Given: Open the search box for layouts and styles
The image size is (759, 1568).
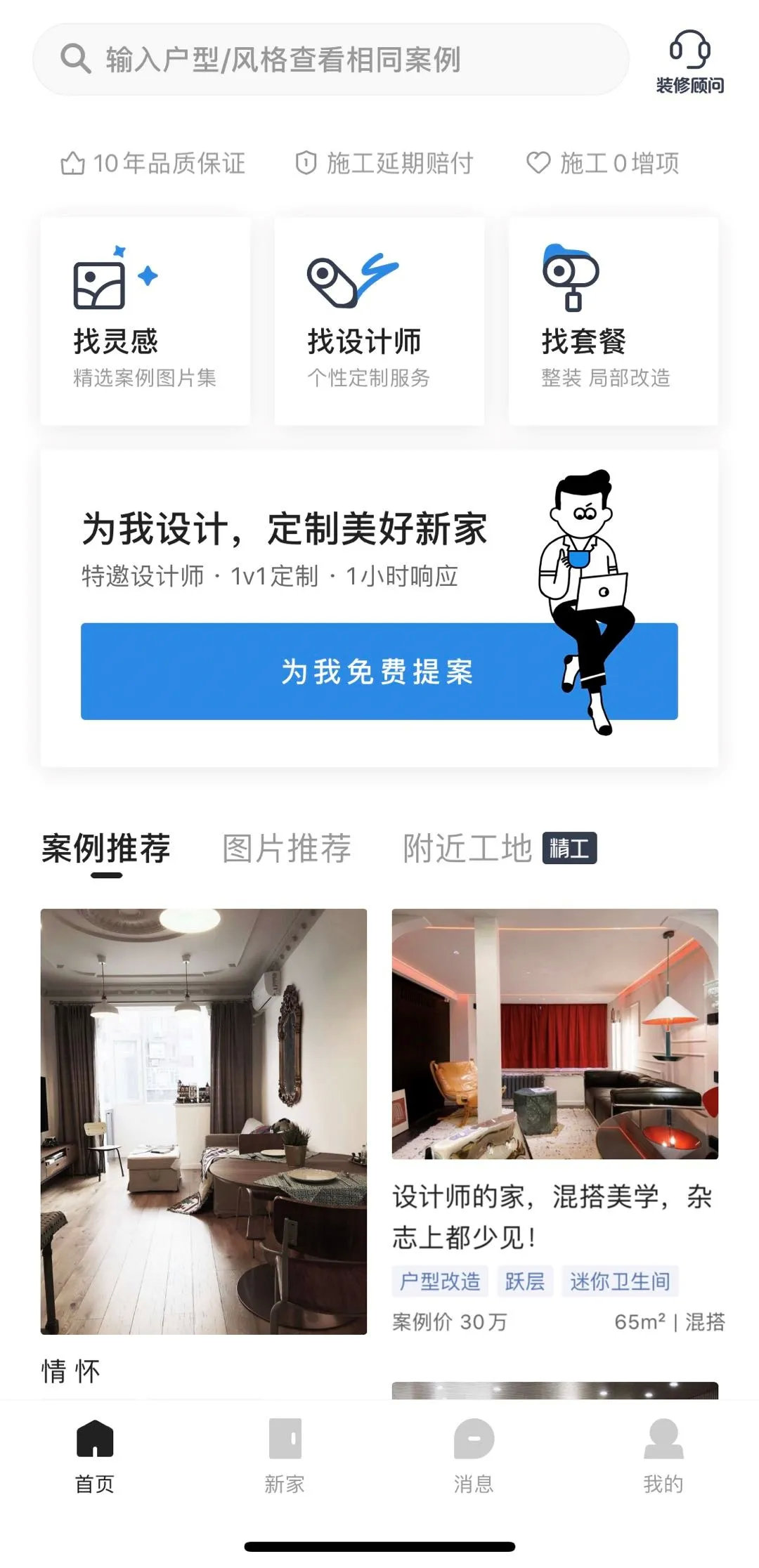Looking at the screenshot, I should tap(330, 60).
